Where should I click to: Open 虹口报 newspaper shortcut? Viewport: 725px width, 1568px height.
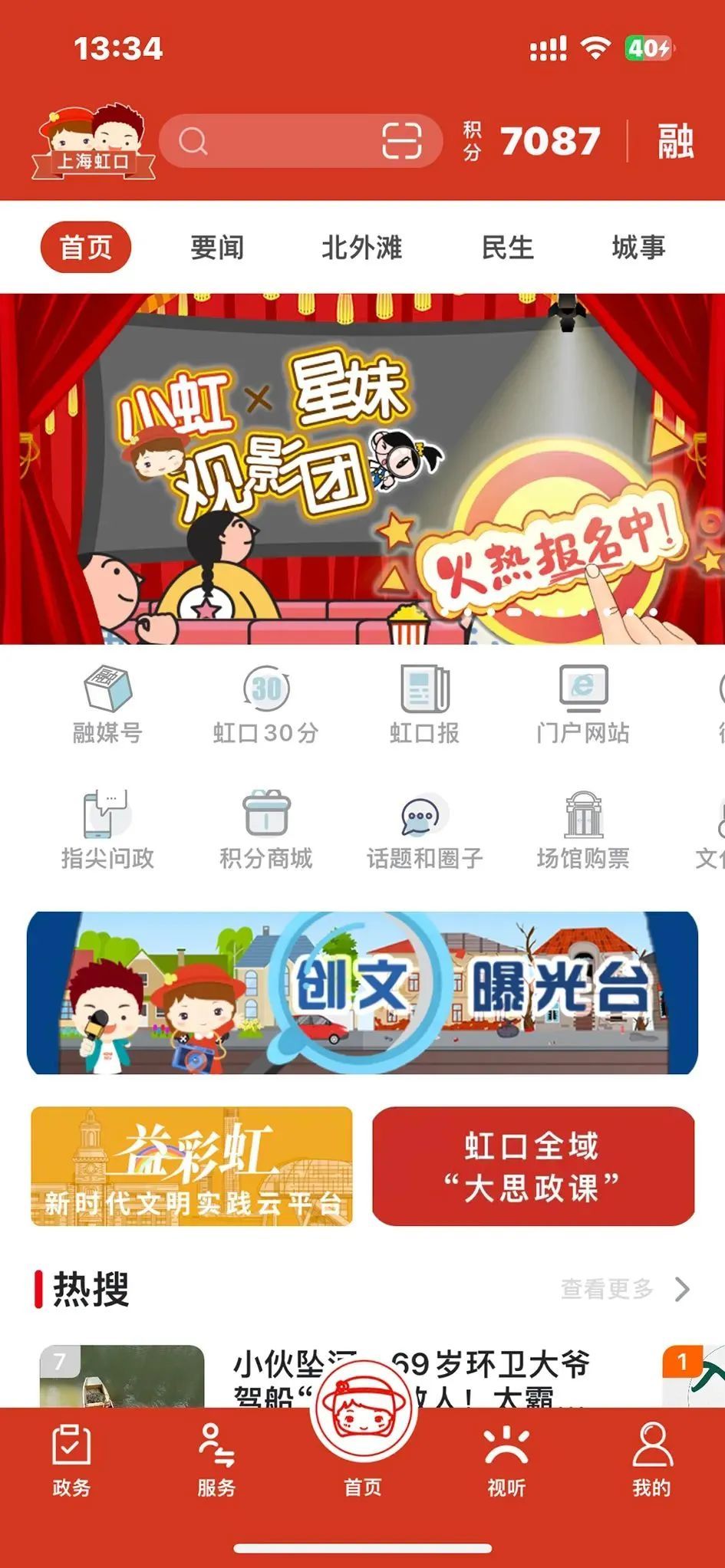pos(424,704)
